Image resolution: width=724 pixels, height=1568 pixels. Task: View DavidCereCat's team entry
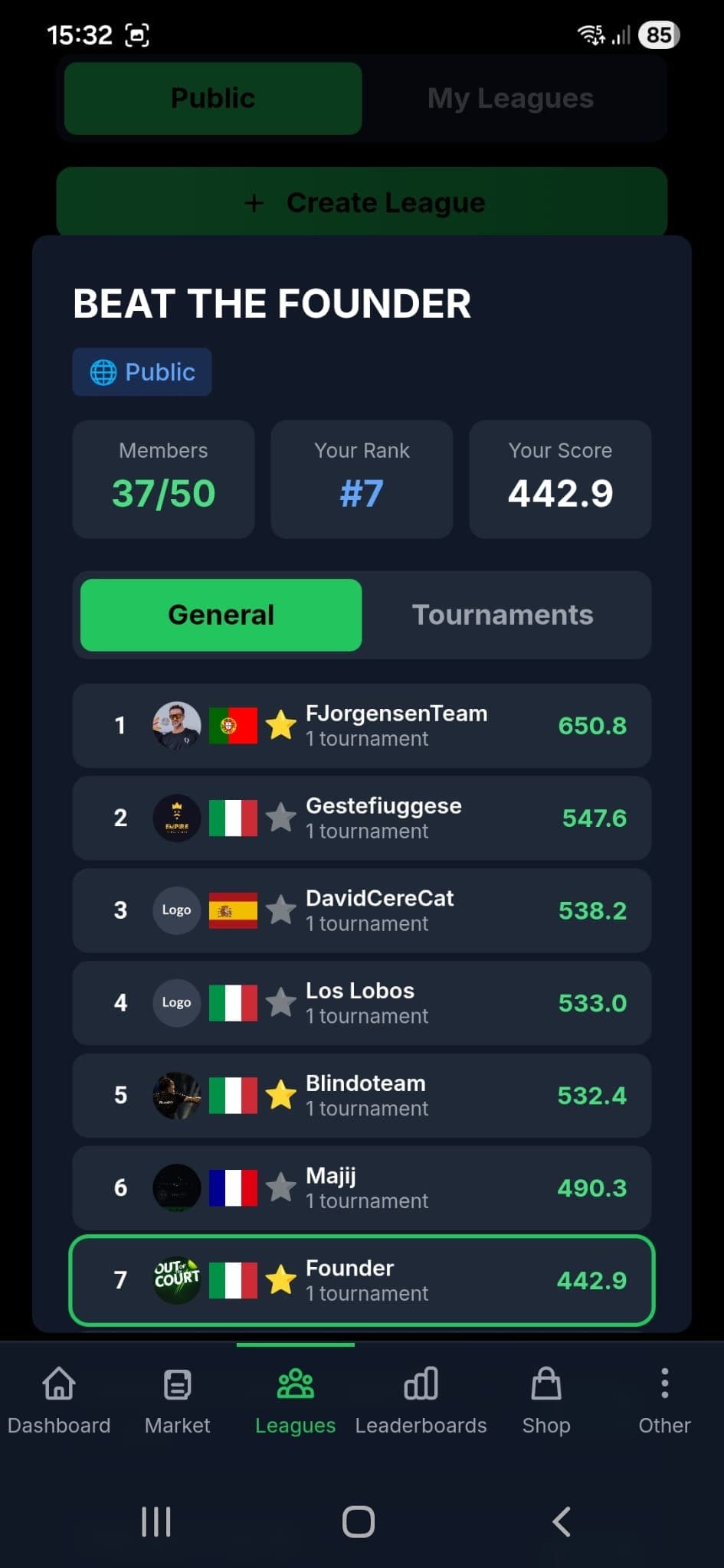tap(362, 910)
